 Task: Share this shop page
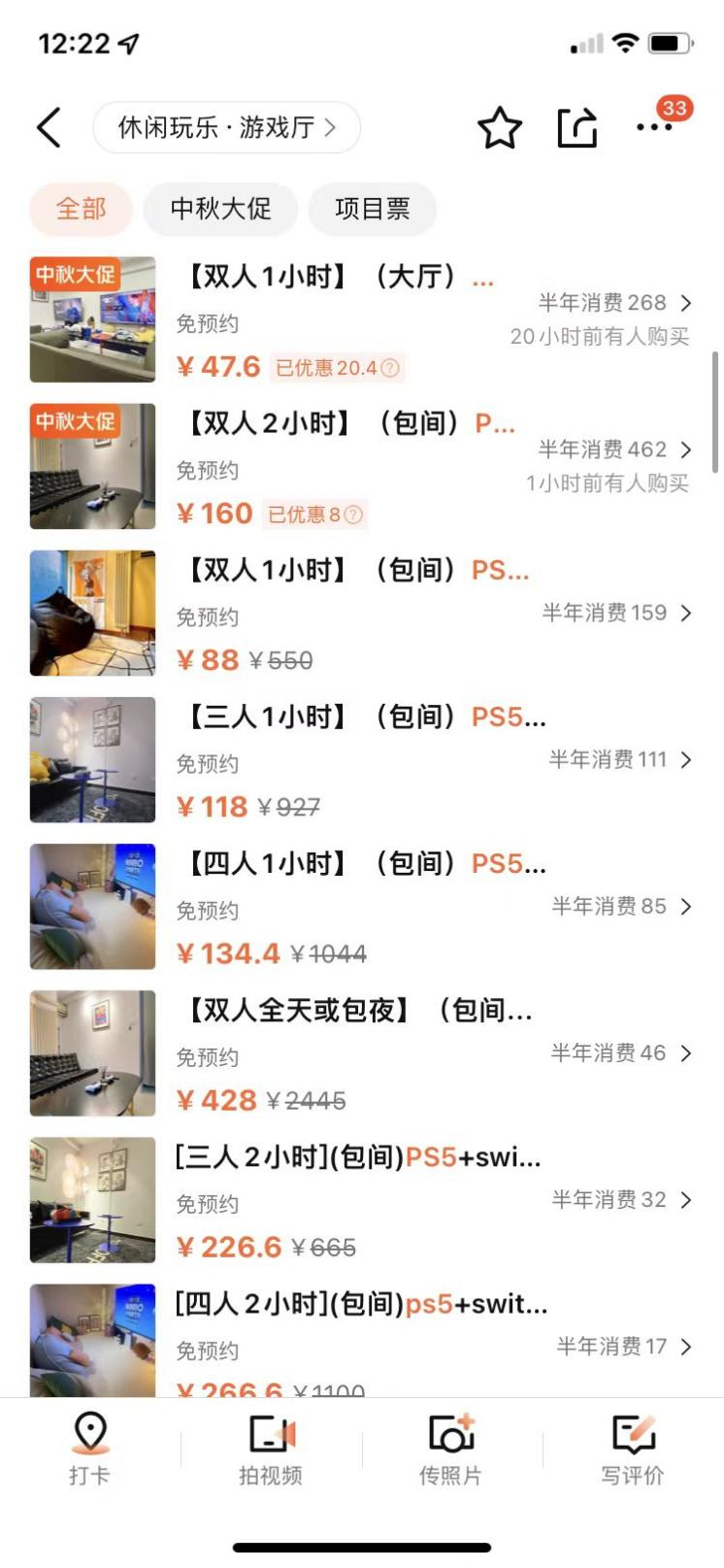pos(576,128)
